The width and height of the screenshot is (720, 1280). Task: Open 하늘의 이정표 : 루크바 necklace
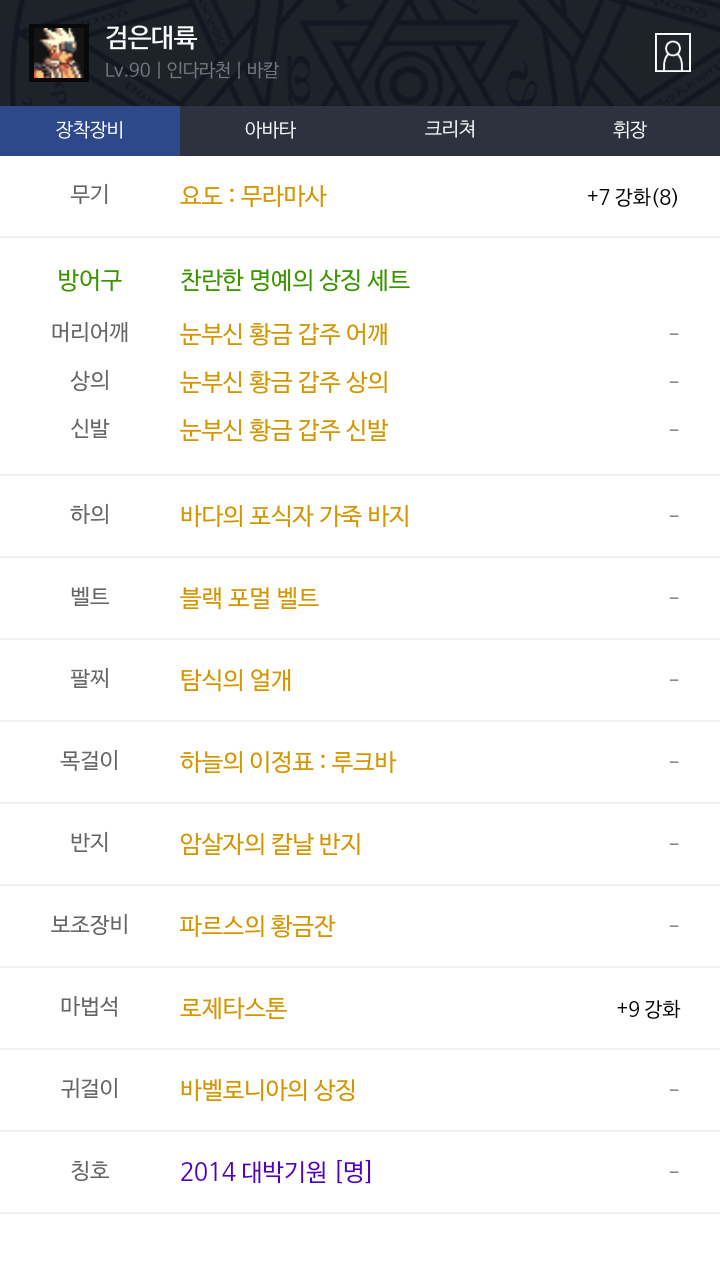point(288,762)
